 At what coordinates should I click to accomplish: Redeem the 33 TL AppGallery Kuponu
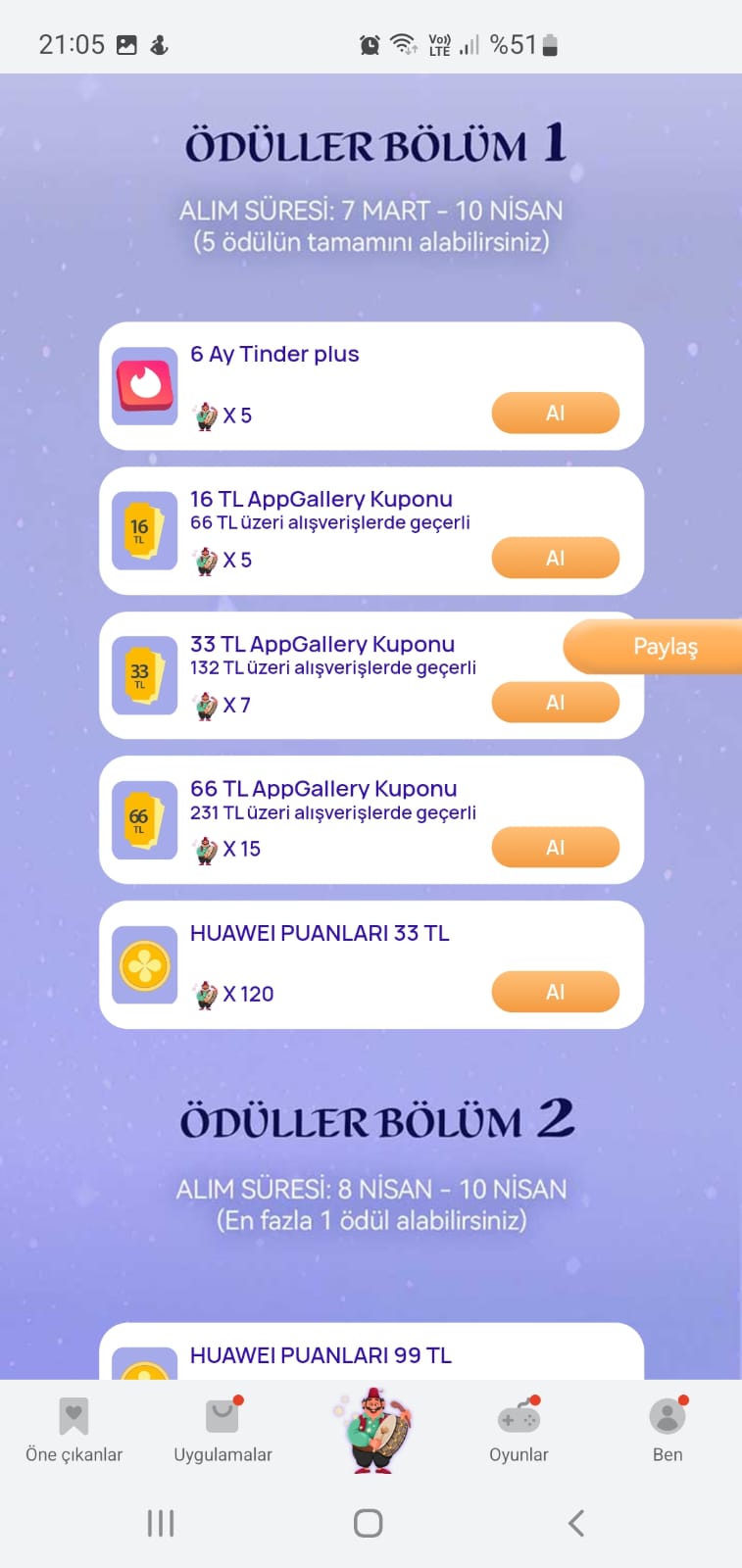click(x=555, y=703)
